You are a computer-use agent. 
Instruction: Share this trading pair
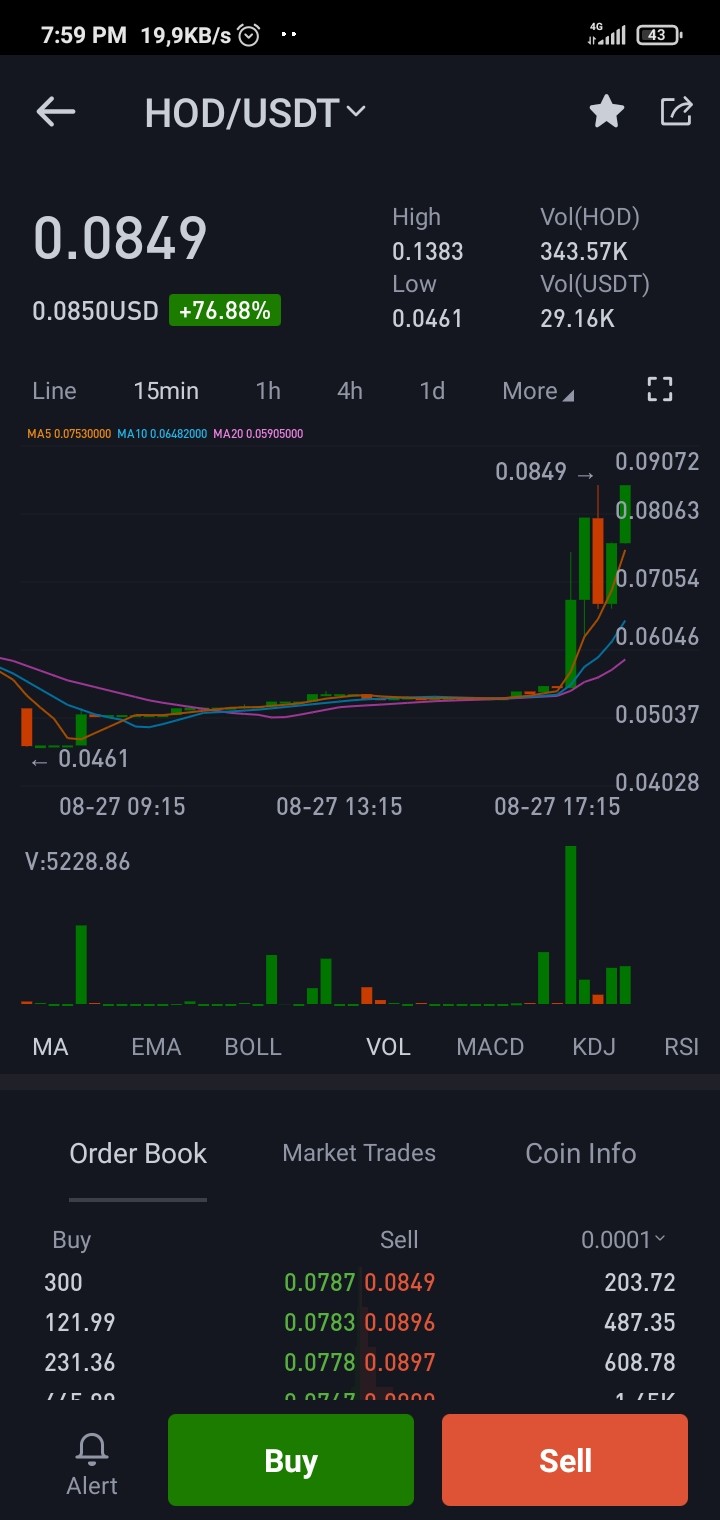click(677, 112)
